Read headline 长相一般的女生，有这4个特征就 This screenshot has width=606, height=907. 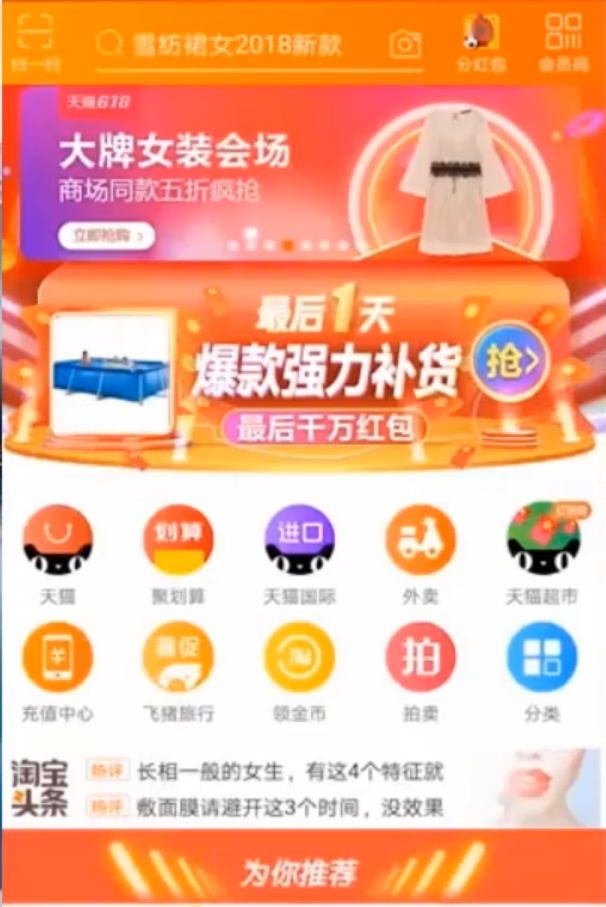(x=290, y=770)
